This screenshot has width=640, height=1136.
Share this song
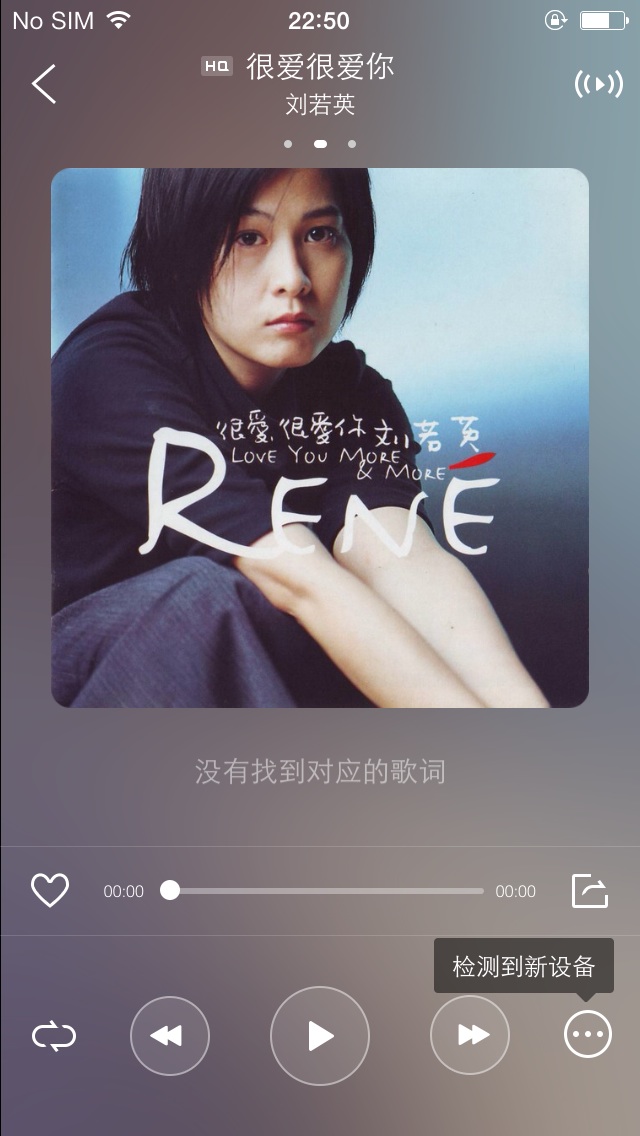click(x=590, y=890)
